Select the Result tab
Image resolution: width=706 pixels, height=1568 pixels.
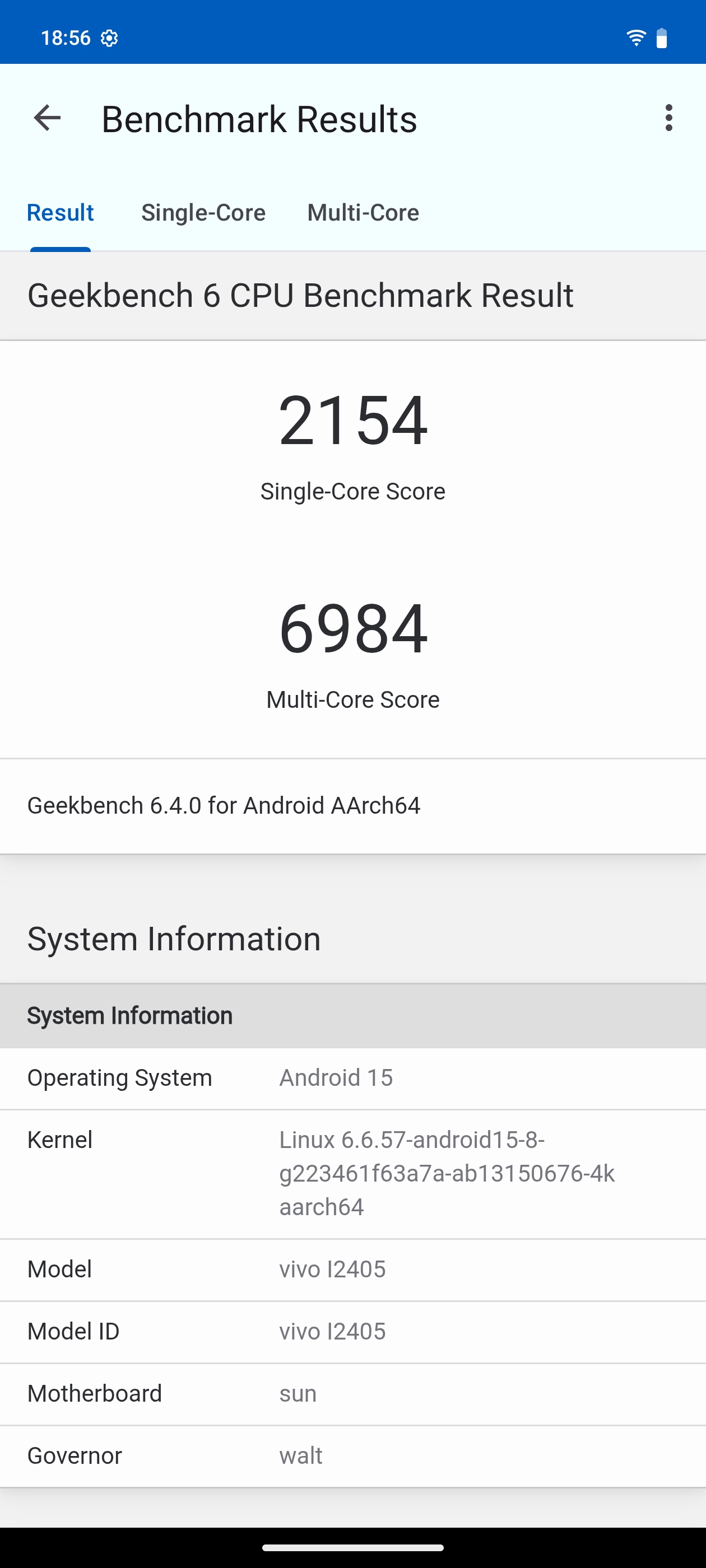pos(61,213)
